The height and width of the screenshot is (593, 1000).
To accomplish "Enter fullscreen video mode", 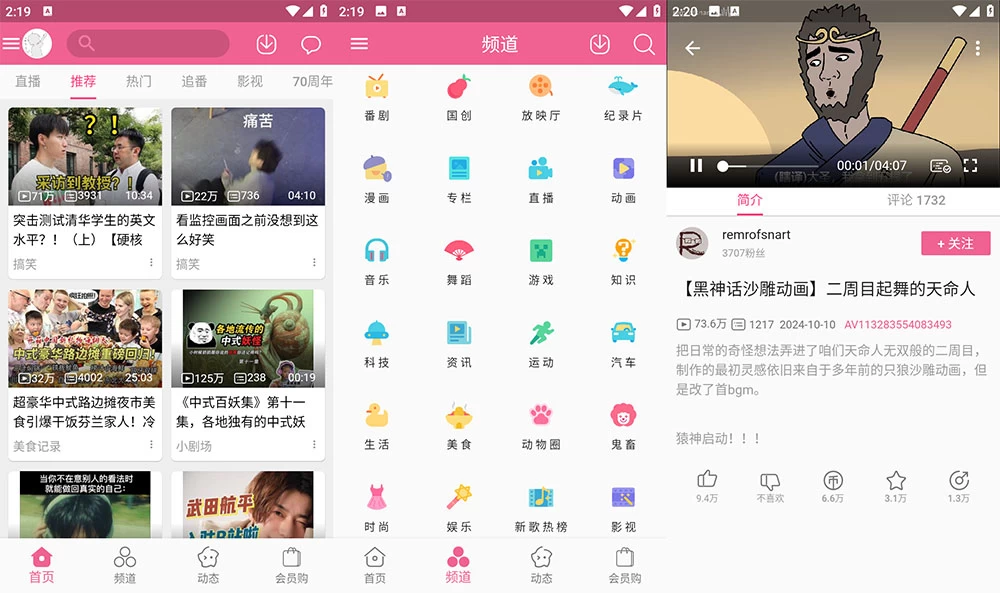I will click(970, 166).
